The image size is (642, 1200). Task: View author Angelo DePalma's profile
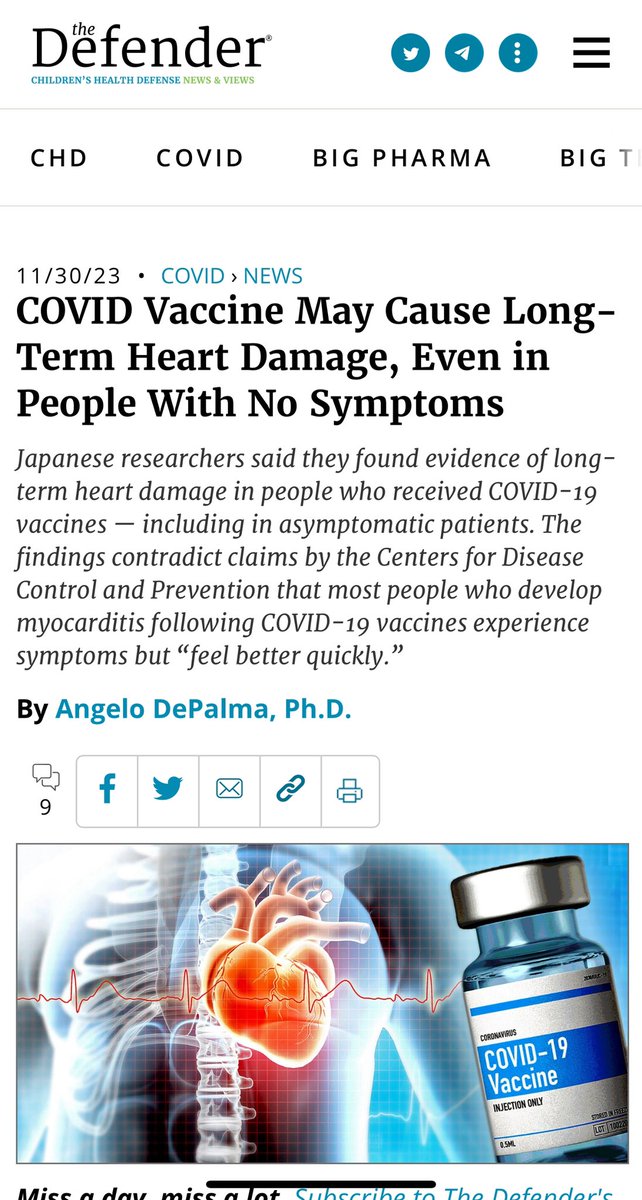203,709
